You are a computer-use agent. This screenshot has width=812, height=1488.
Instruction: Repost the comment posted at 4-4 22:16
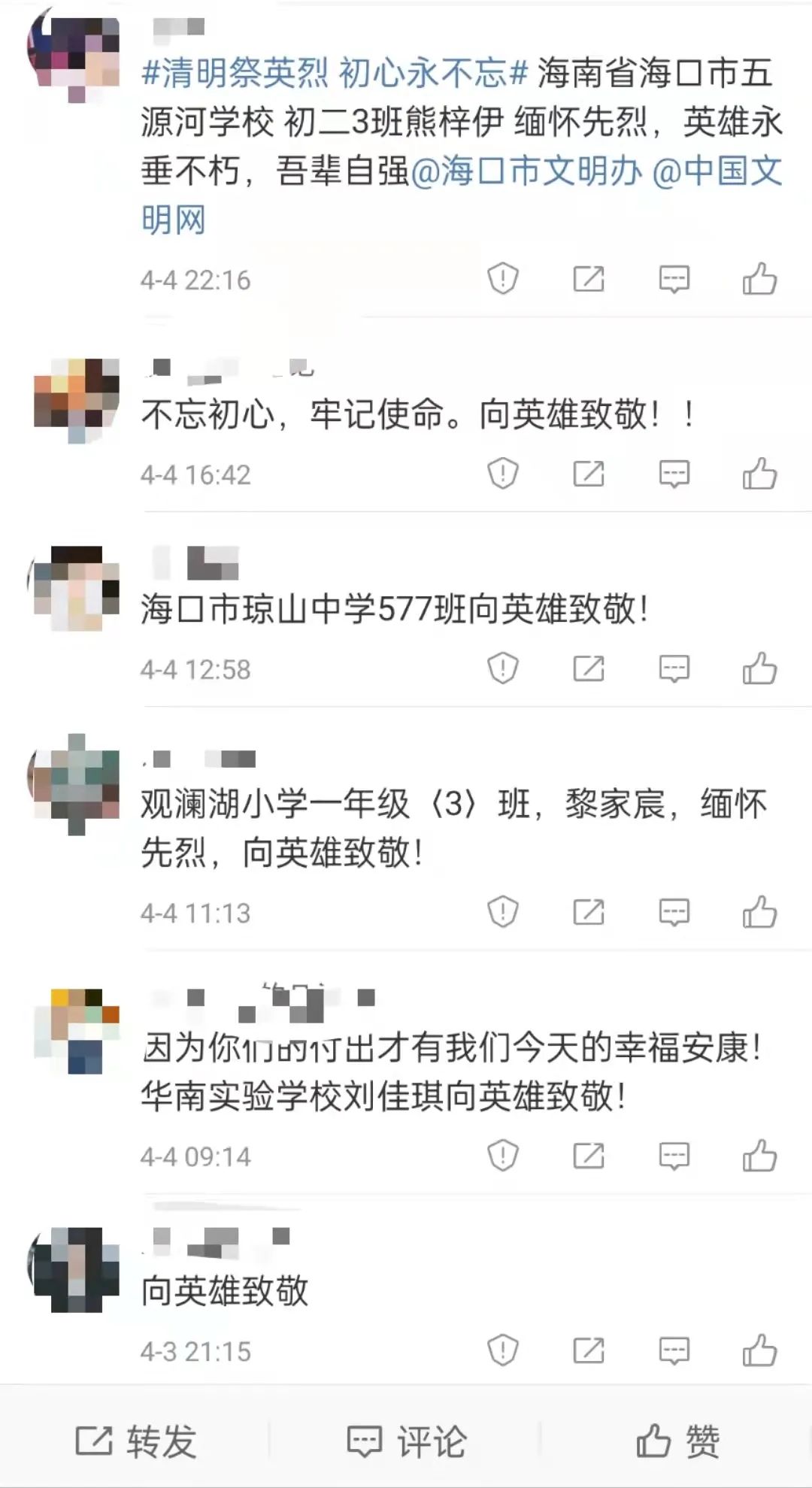pos(588,280)
